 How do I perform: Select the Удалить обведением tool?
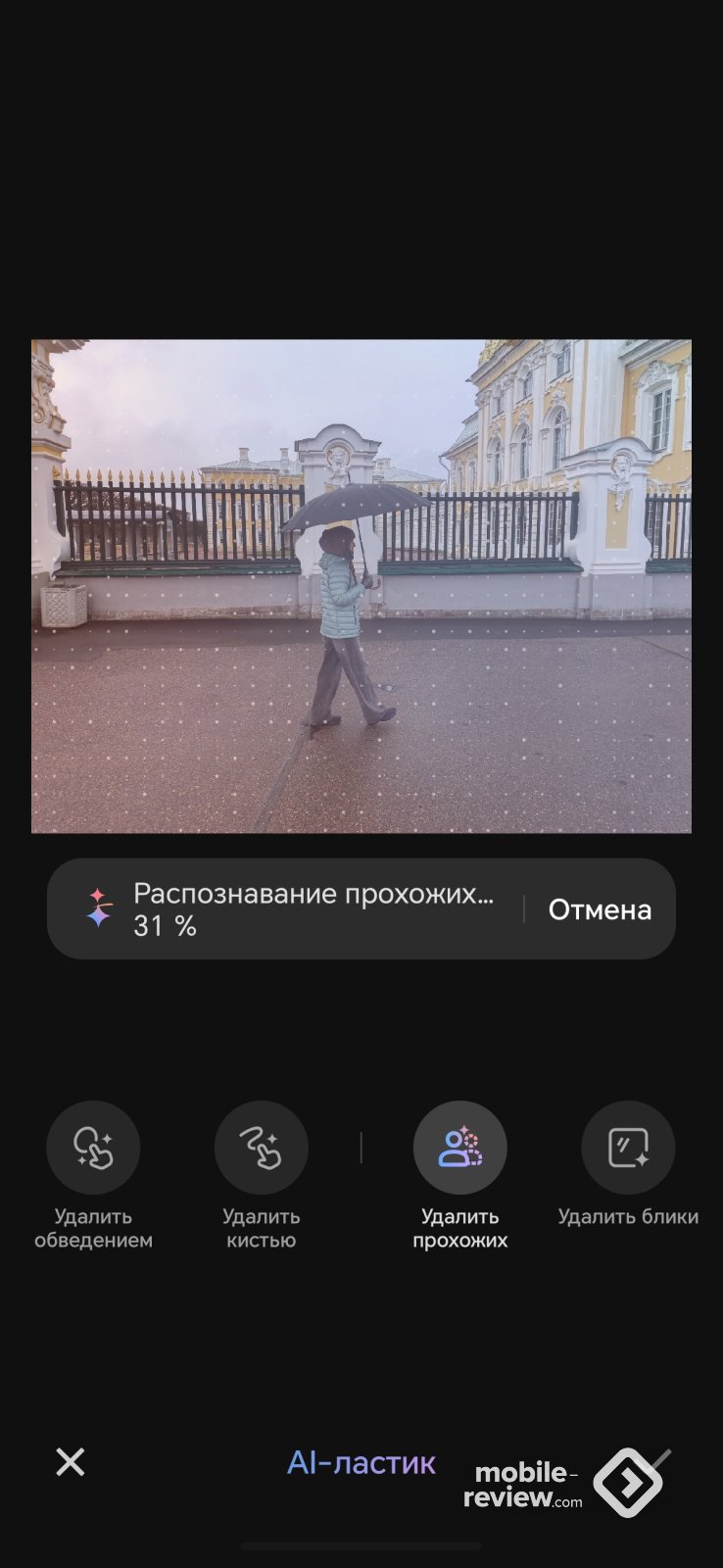pos(93,1148)
